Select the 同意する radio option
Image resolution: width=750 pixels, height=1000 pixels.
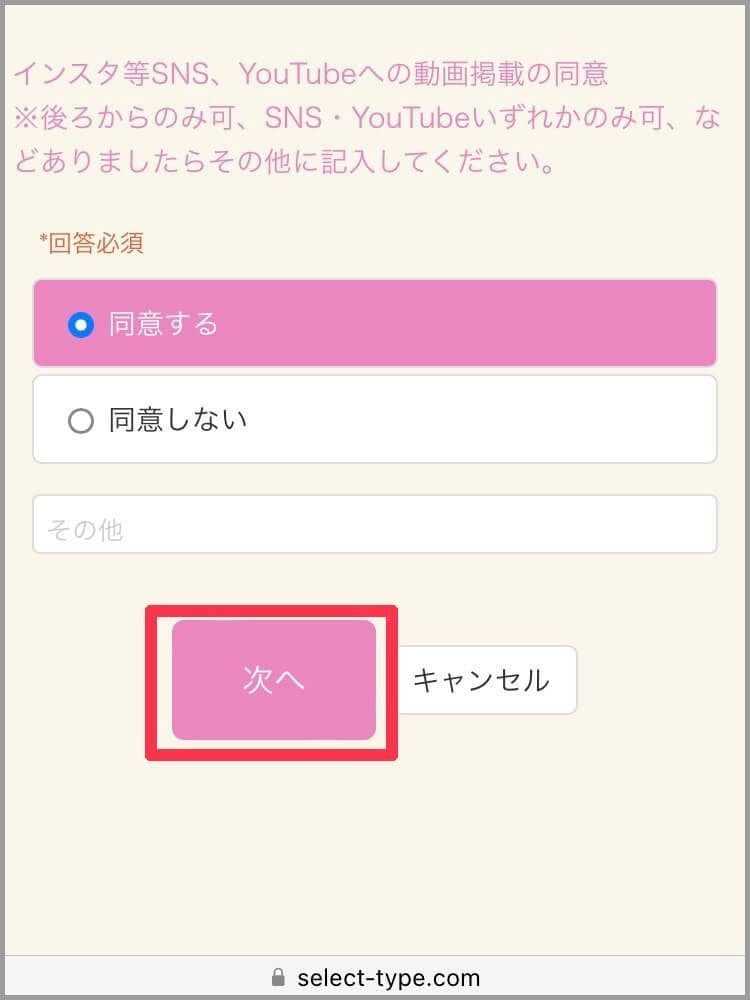(x=80, y=325)
